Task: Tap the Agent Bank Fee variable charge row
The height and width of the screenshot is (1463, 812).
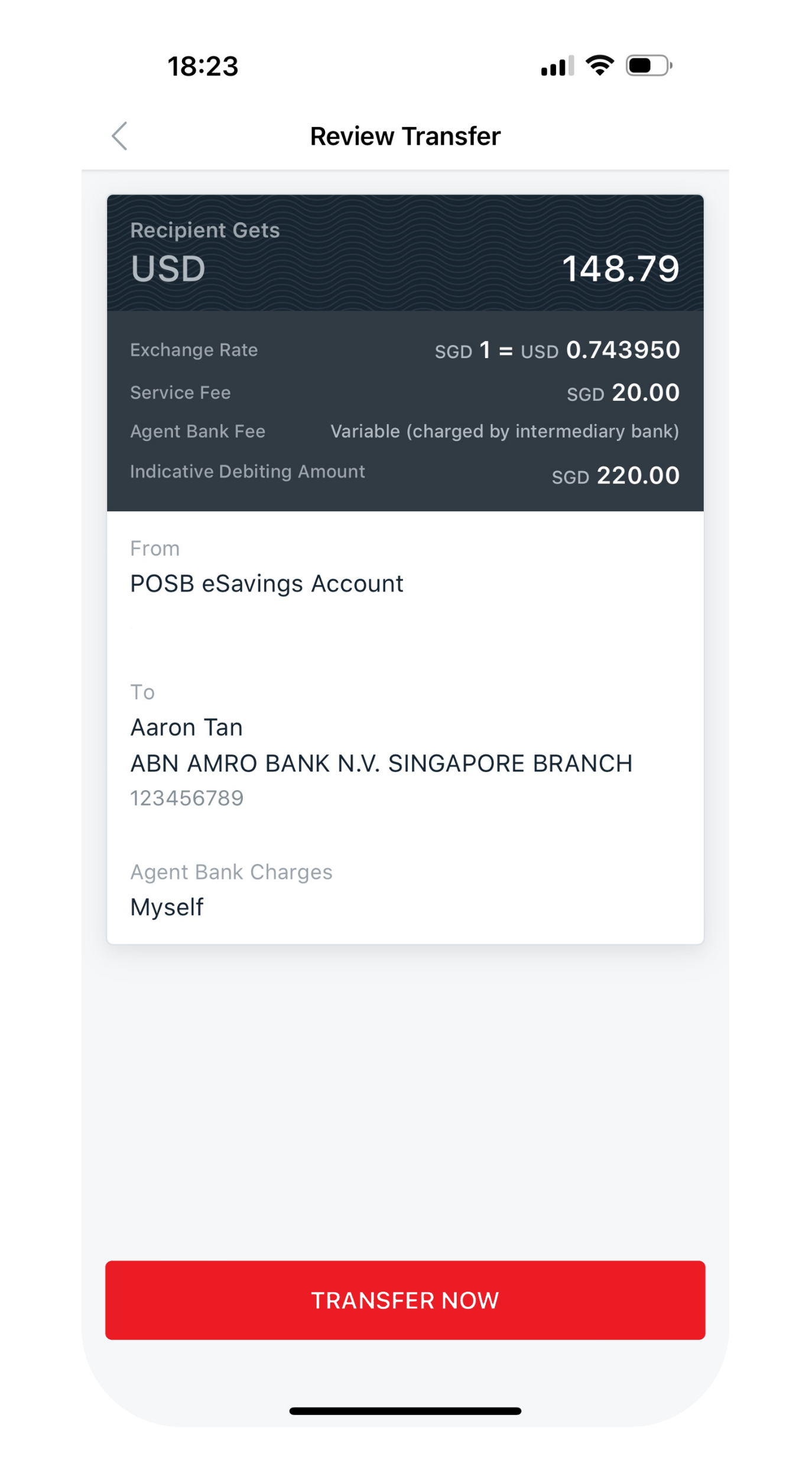Action: [x=406, y=432]
